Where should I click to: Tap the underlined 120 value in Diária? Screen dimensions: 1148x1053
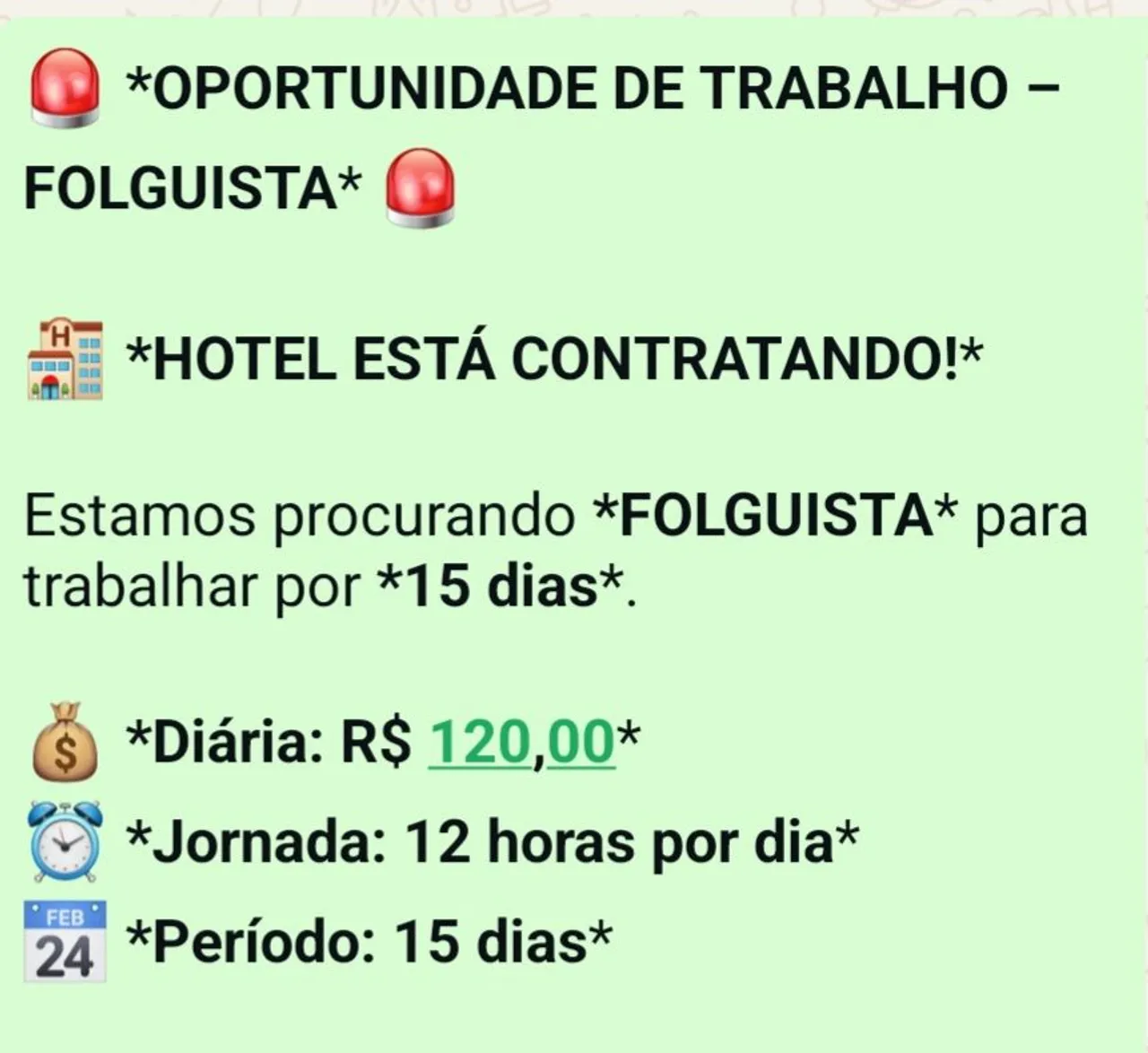(480, 743)
